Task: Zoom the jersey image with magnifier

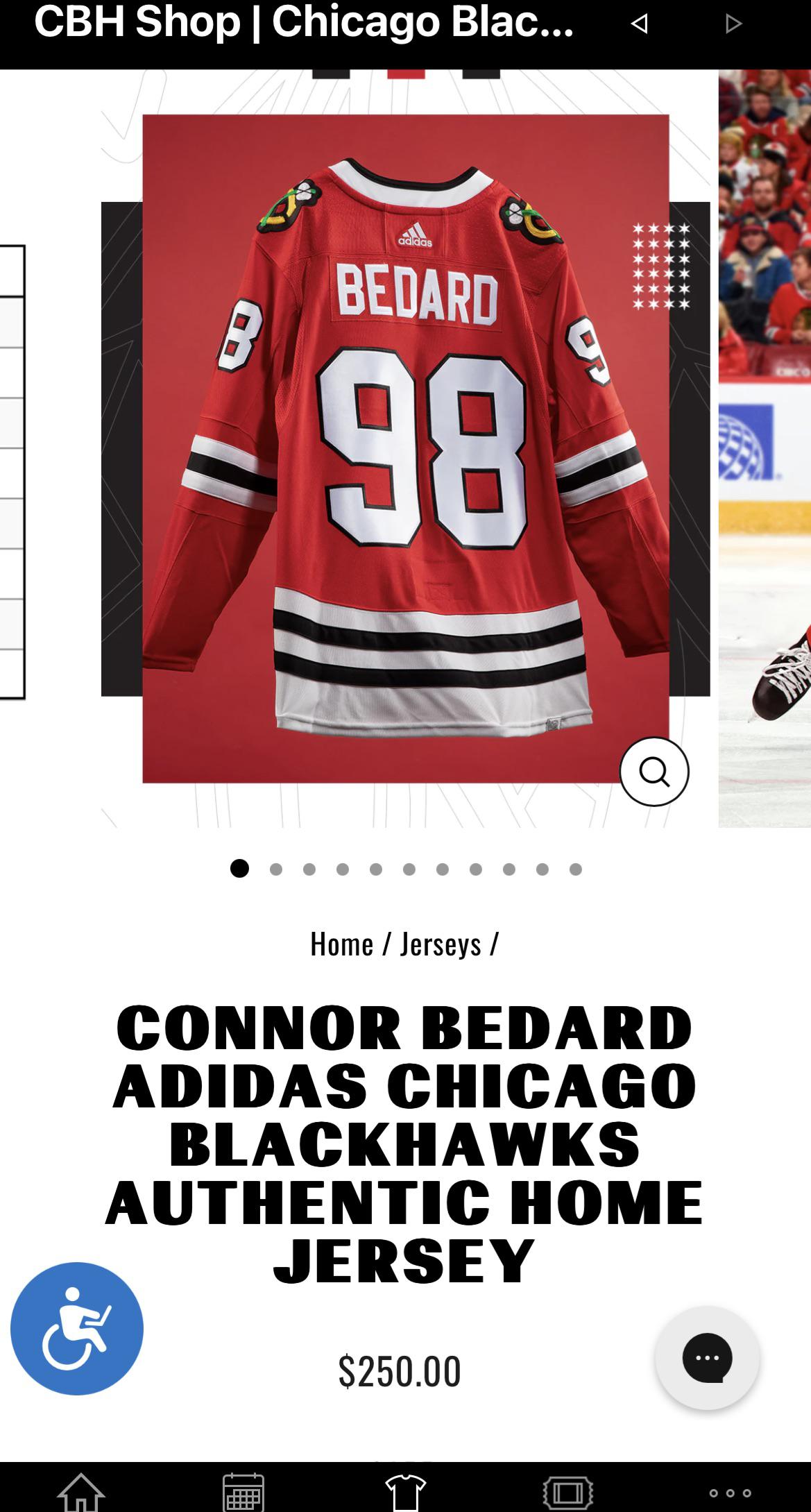Action: [x=654, y=771]
